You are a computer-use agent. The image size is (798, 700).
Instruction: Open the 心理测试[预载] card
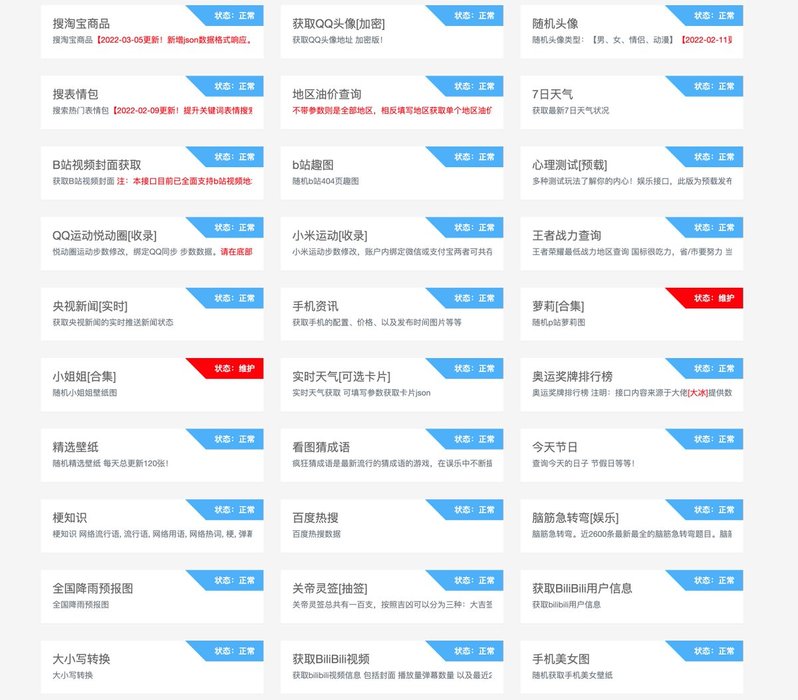569,164
